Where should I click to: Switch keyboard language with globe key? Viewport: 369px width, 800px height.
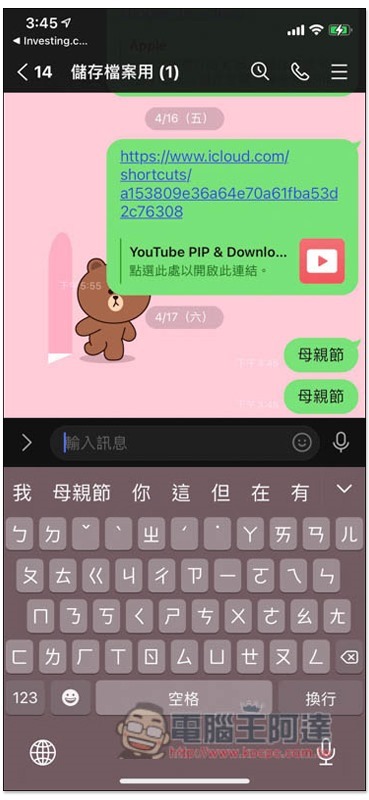pos(42,752)
